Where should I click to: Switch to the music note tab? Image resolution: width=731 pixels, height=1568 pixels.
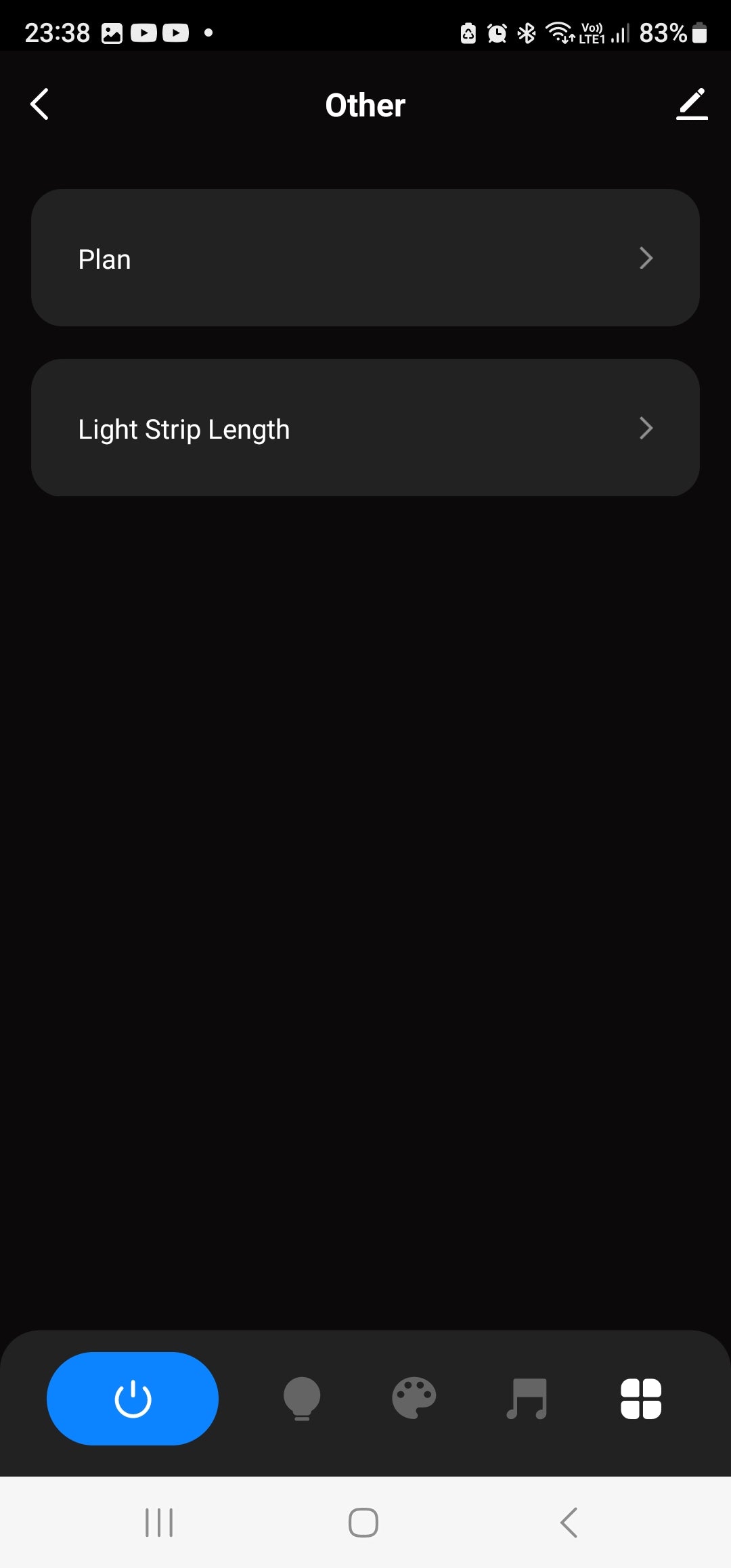(527, 1398)
